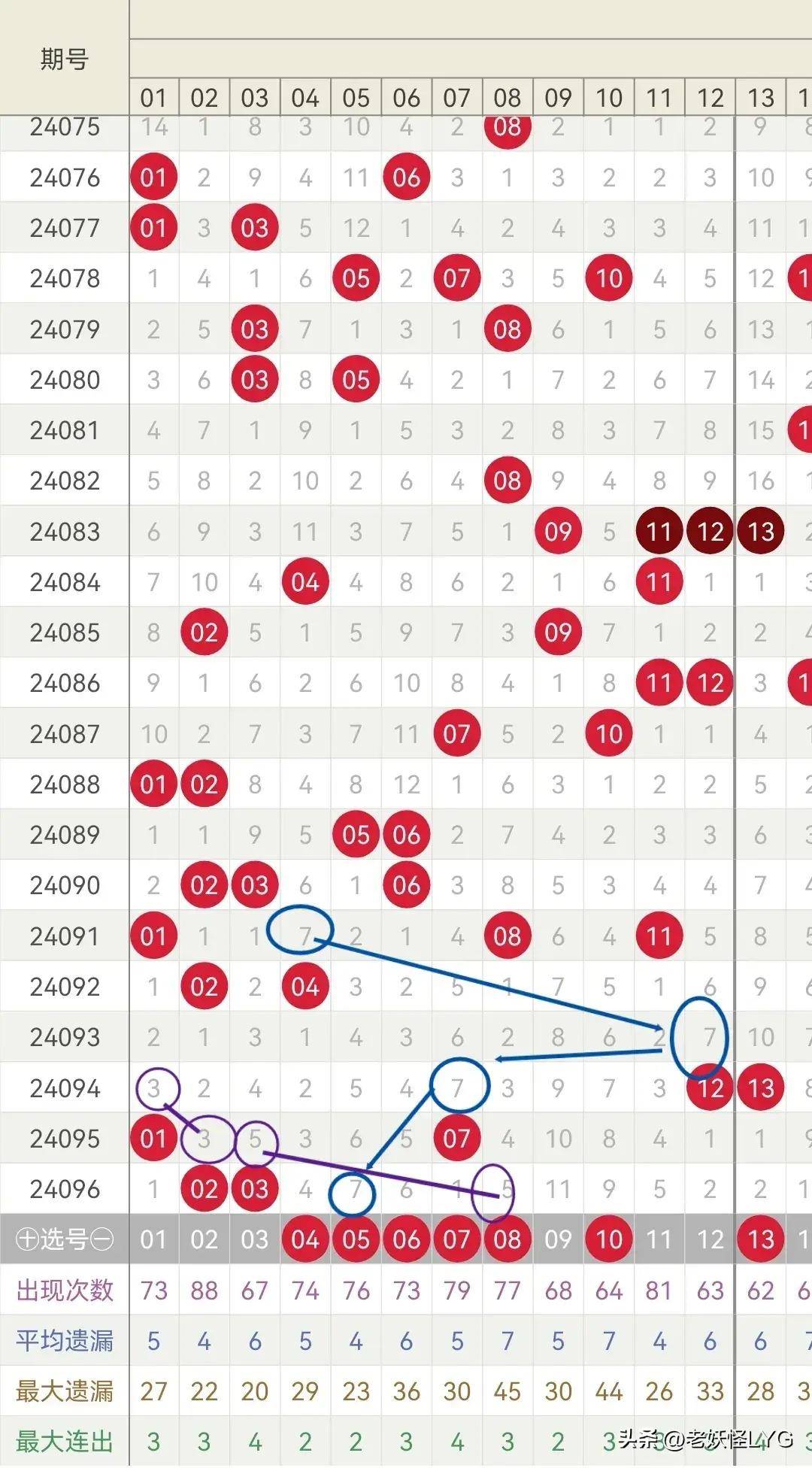Screen dimensions: 812x1468
Task: Unpick number 08 in the 选号 row
Action: [507, 1239]
